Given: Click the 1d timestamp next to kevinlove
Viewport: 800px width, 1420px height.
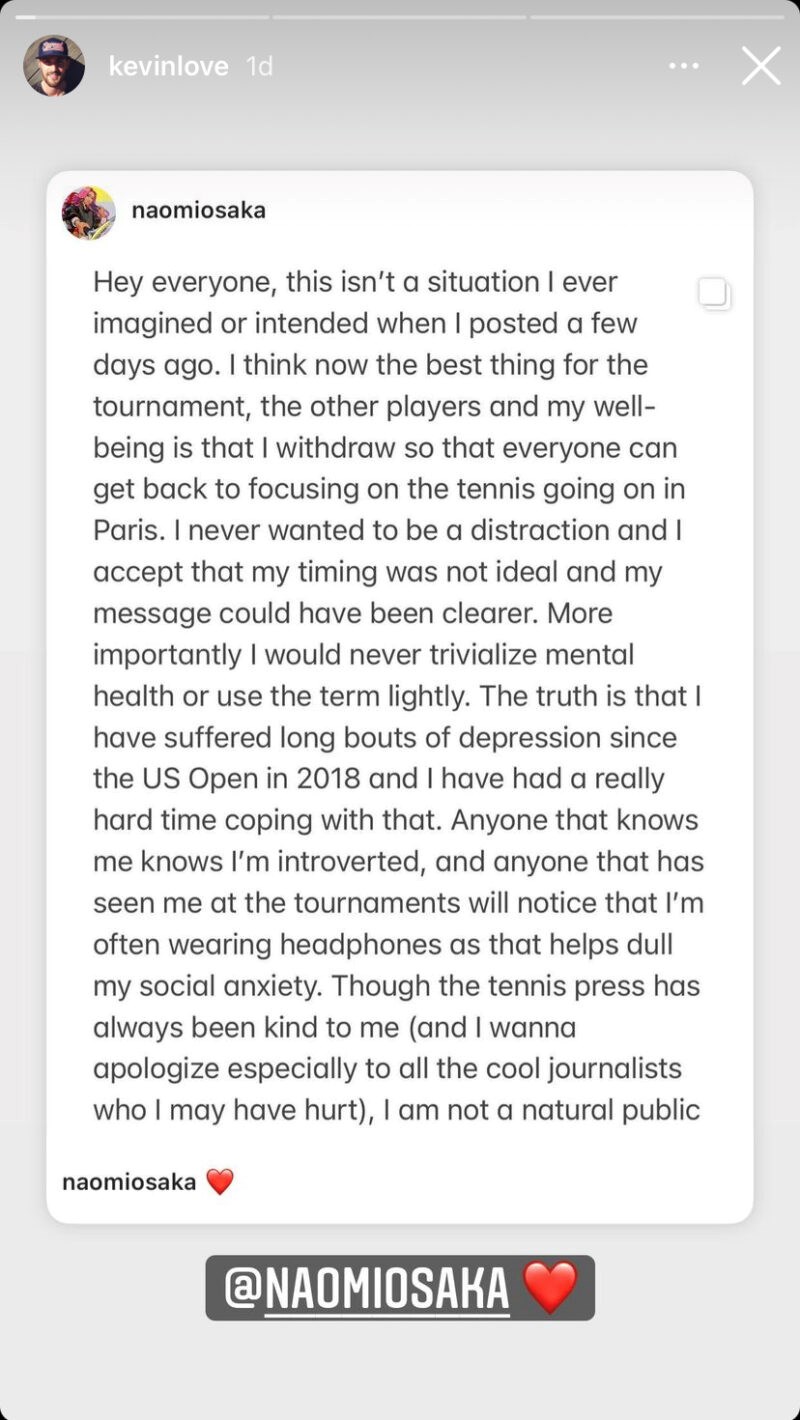Looking at the screenshot, I should tap(258, 66).
